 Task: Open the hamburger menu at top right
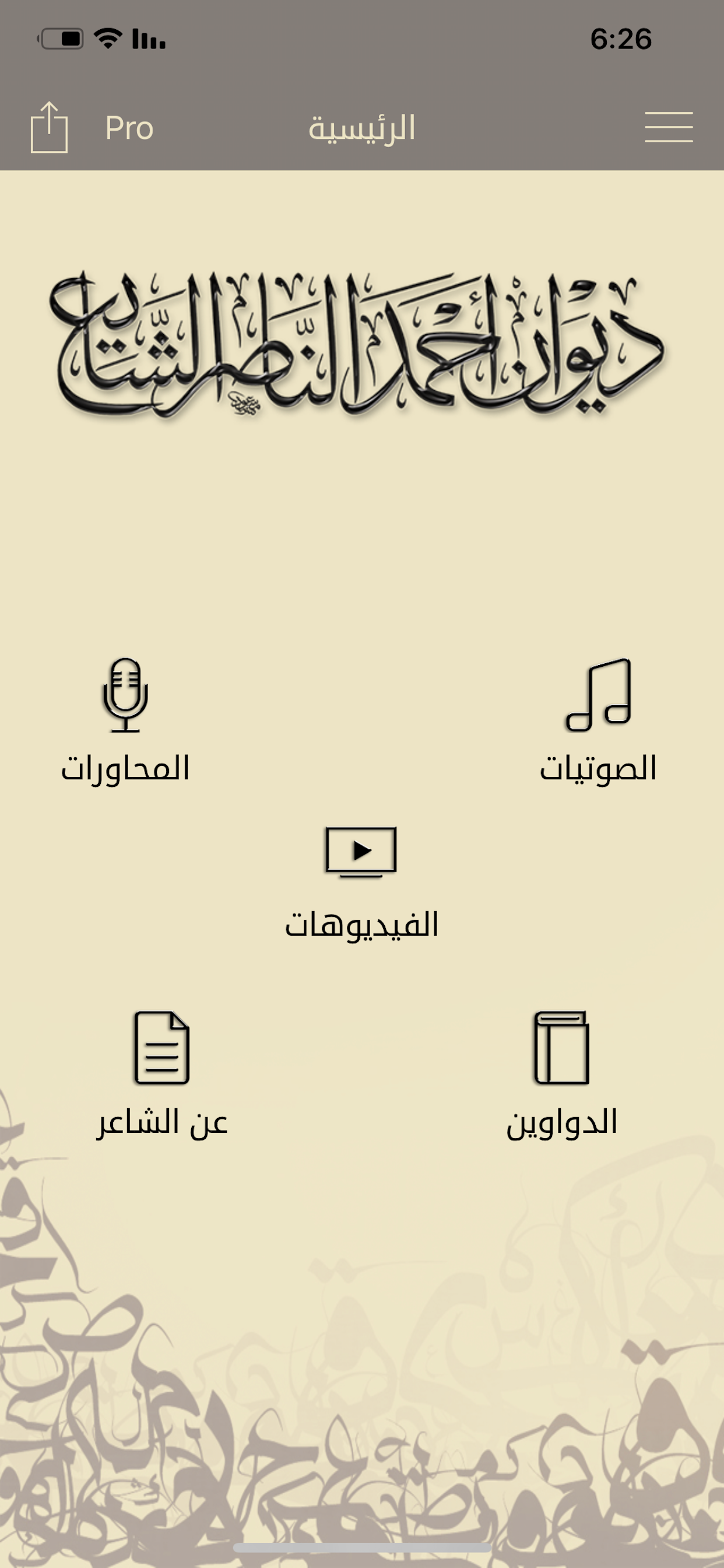click(x=670, y=127)
